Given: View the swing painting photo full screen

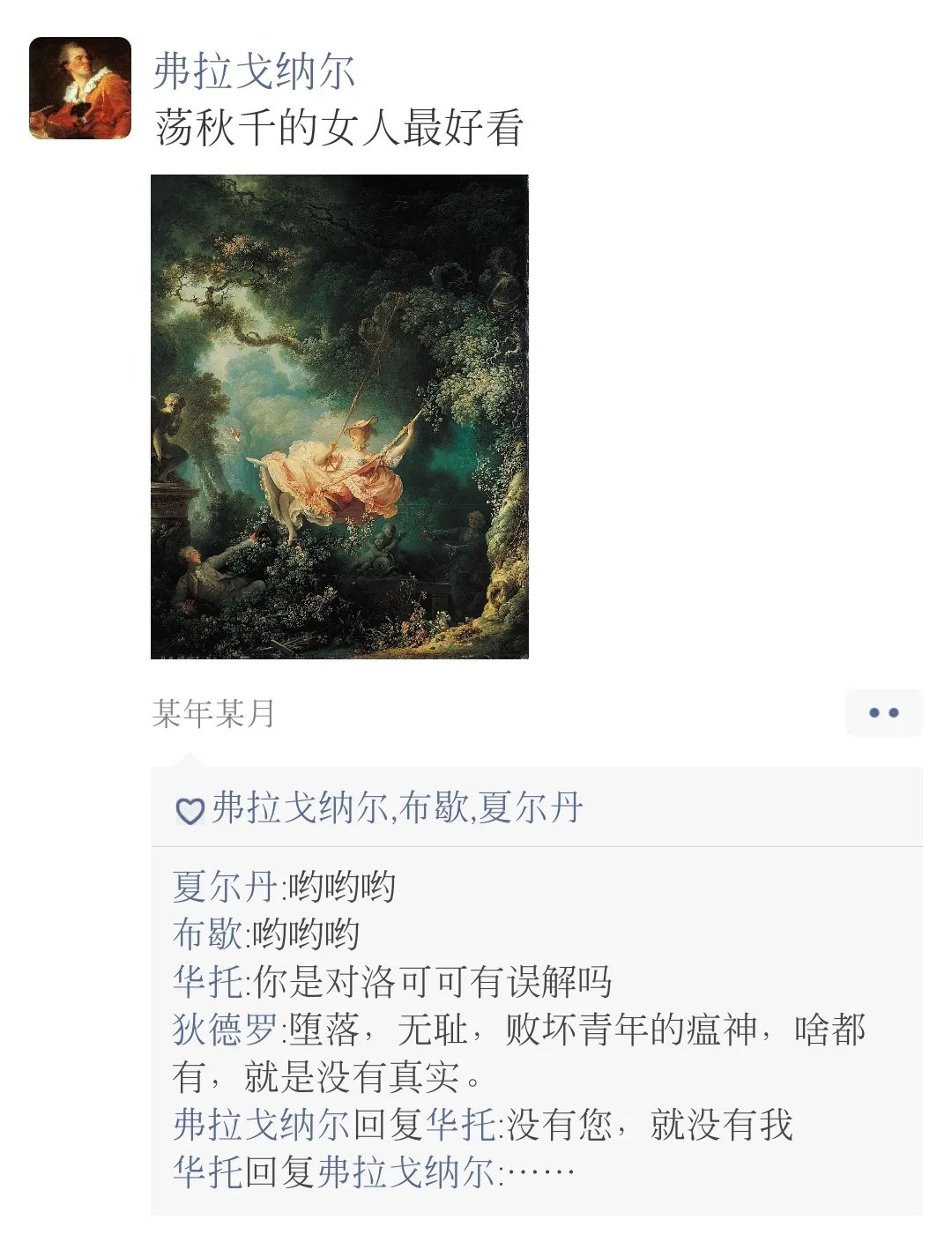Looking at the screenshot, I should (339, 416).
